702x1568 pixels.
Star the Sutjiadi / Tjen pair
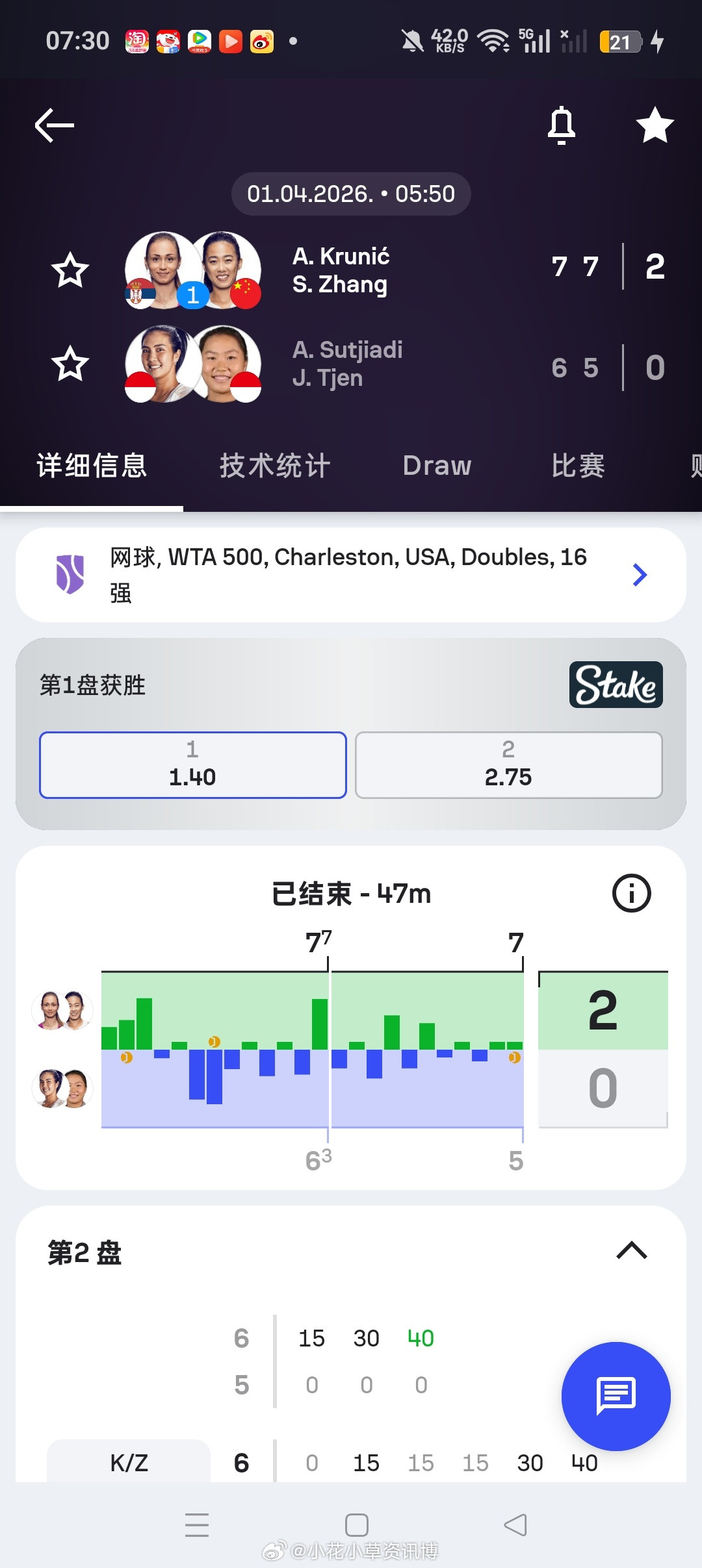tap(71, 365)
